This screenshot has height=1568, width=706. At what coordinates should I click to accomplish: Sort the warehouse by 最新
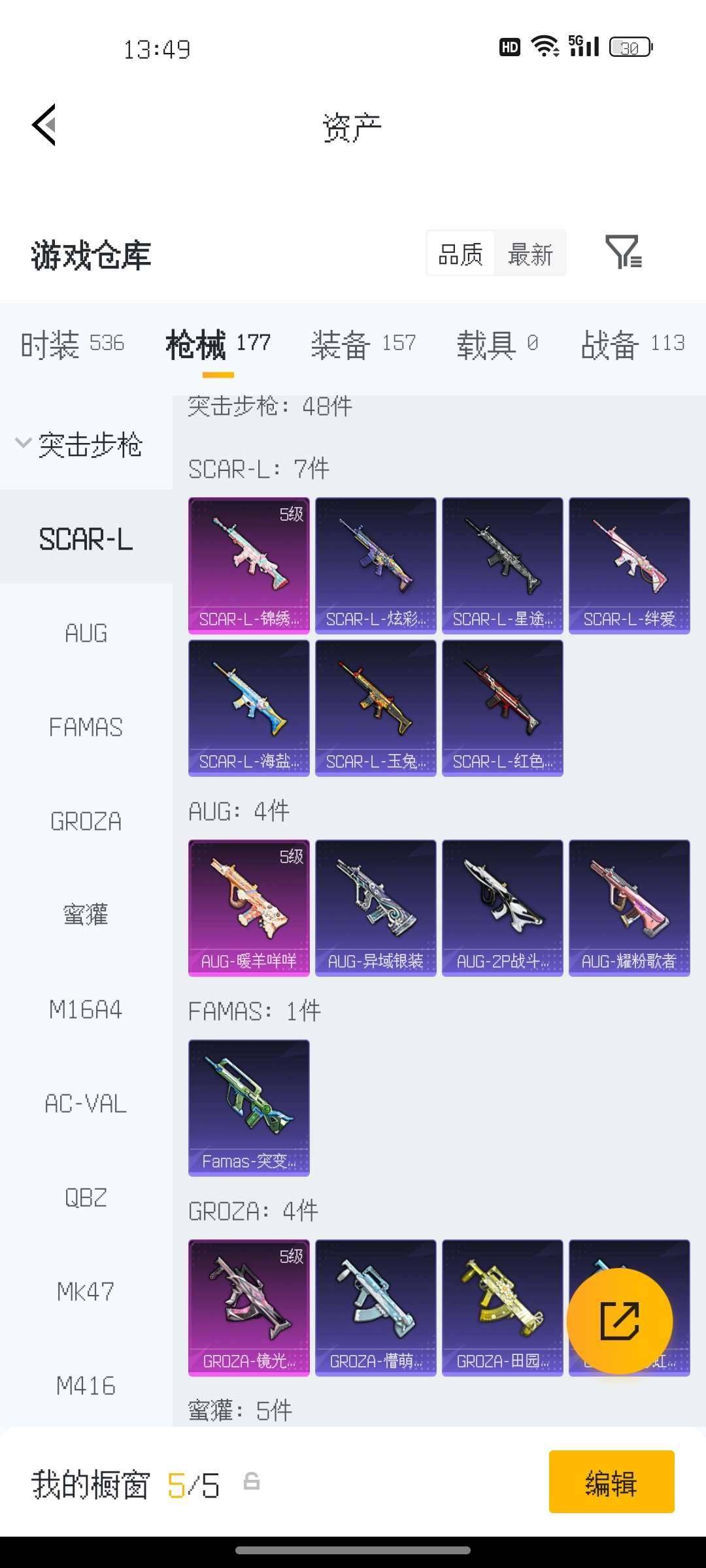coord(530,253)
